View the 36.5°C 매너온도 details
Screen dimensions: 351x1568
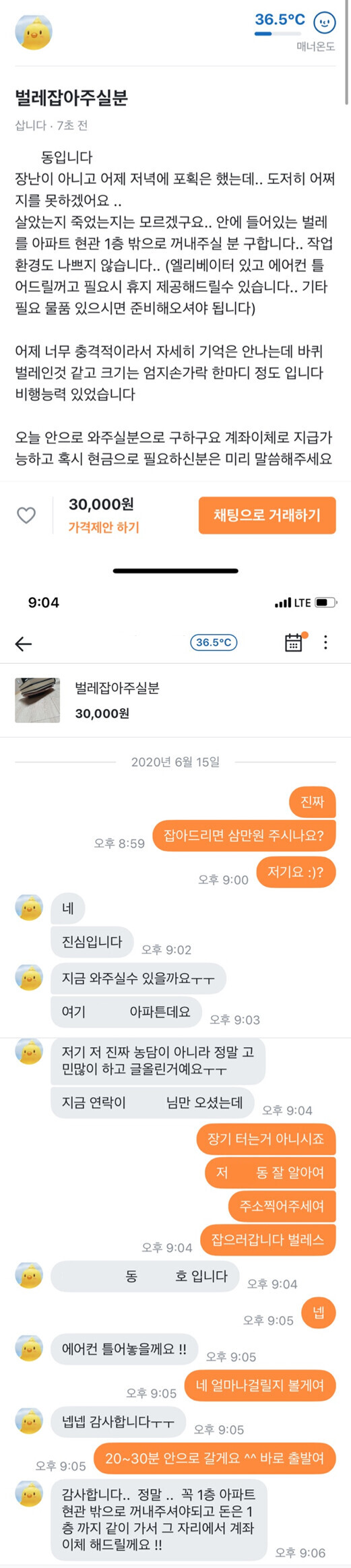click(294, 30)
